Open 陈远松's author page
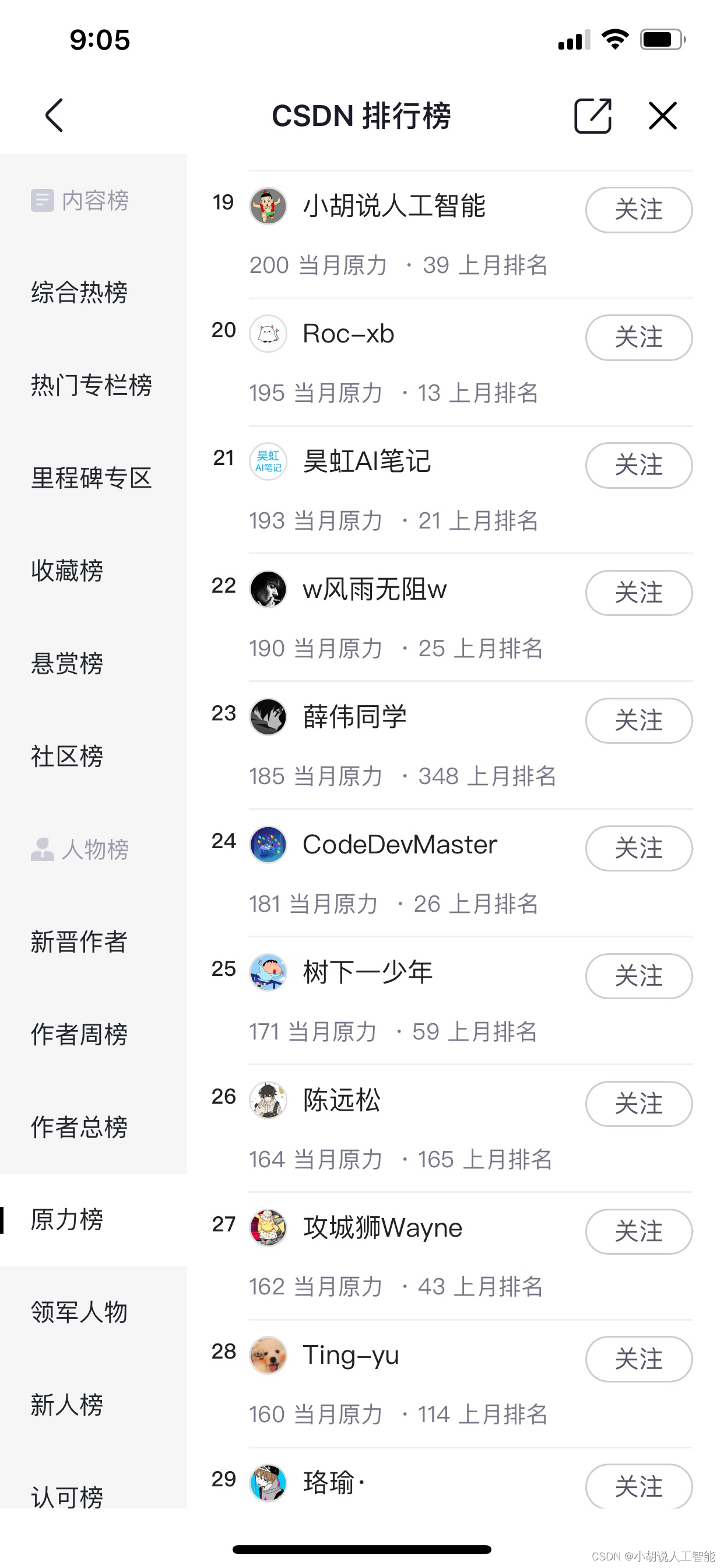This screenshot has width=724, height=1568. coord(342,1100)
